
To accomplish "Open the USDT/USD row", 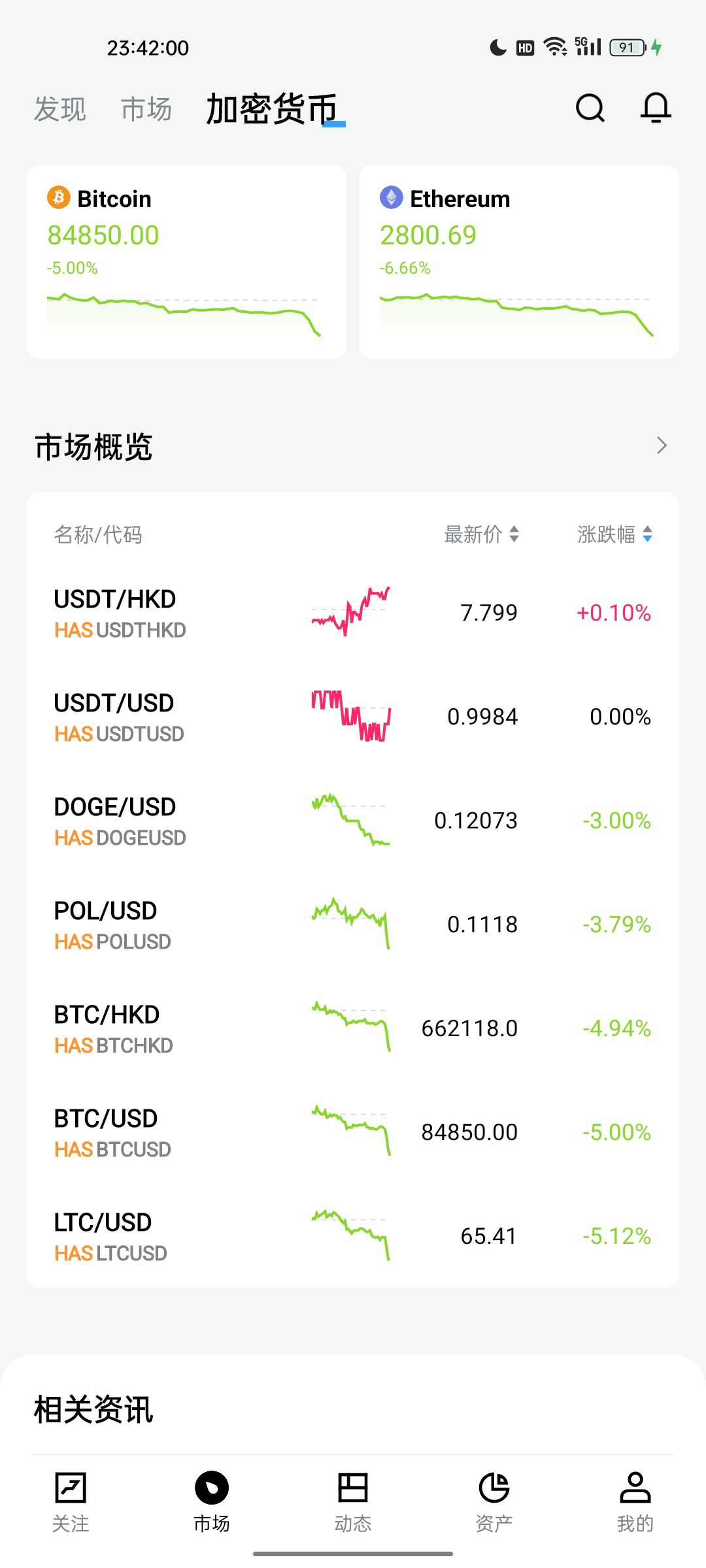I will coord(353,717).
